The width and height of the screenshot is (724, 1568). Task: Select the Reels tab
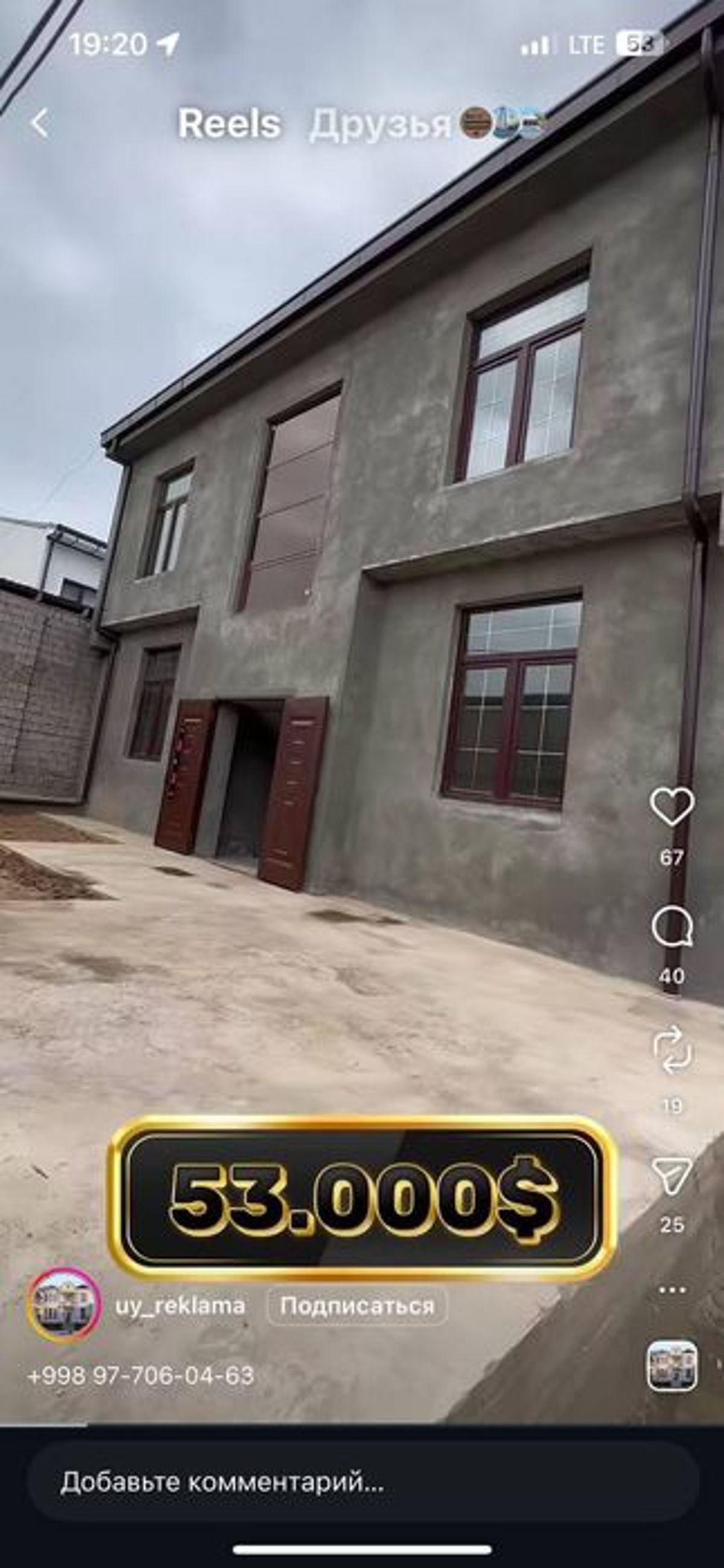(x=229, y=124)
